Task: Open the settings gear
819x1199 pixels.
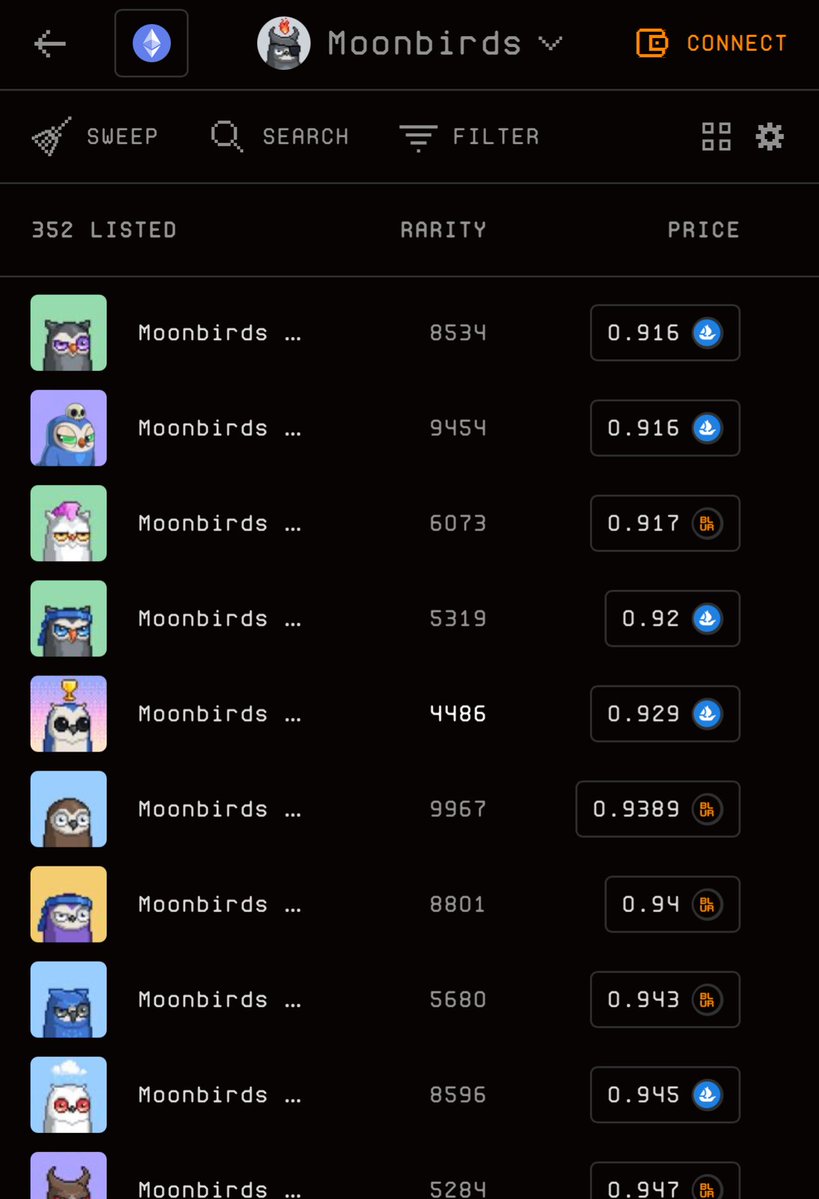Action: coord(769,137)
